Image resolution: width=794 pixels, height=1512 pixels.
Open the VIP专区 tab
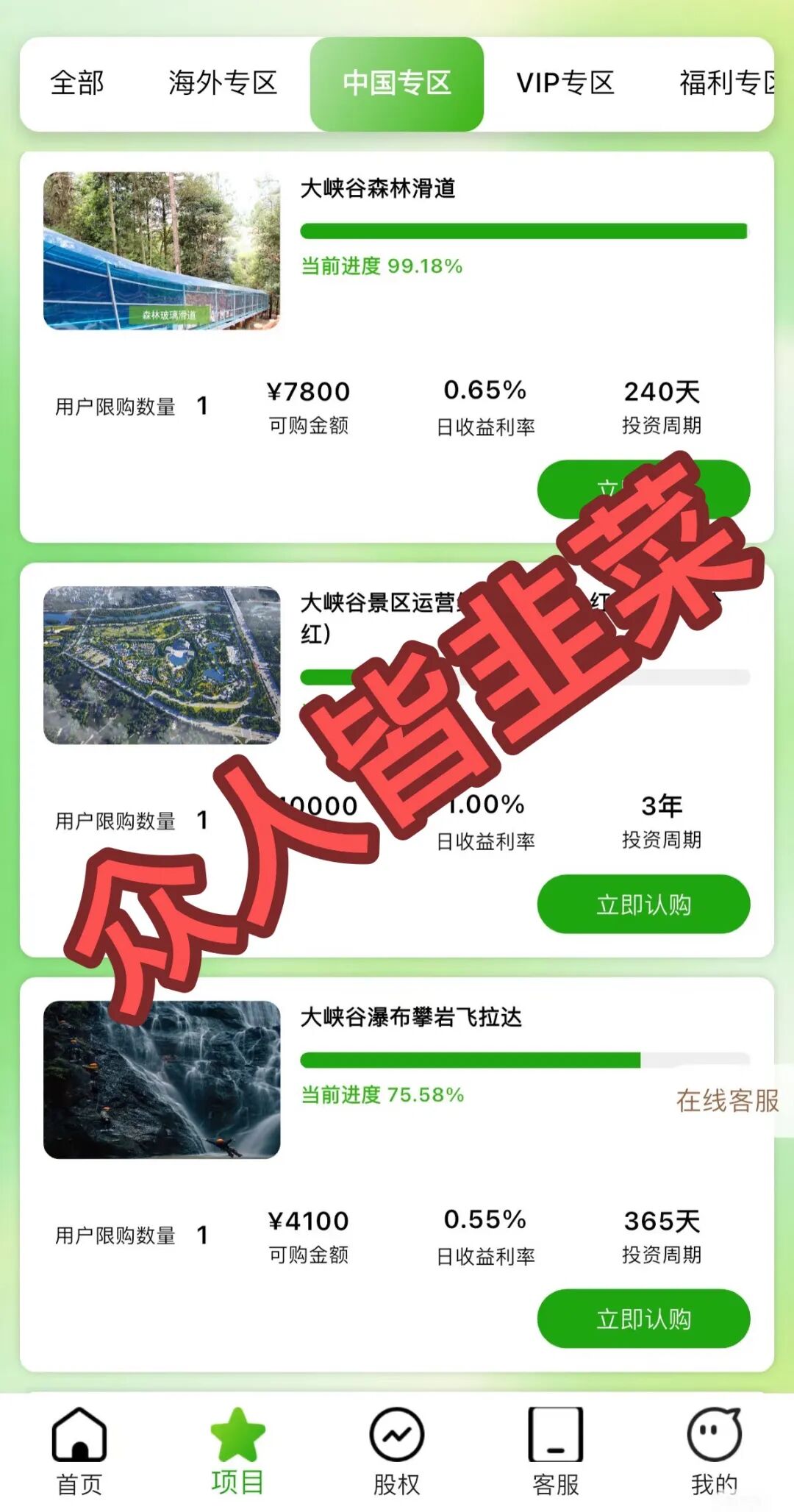tap(566, 84)
